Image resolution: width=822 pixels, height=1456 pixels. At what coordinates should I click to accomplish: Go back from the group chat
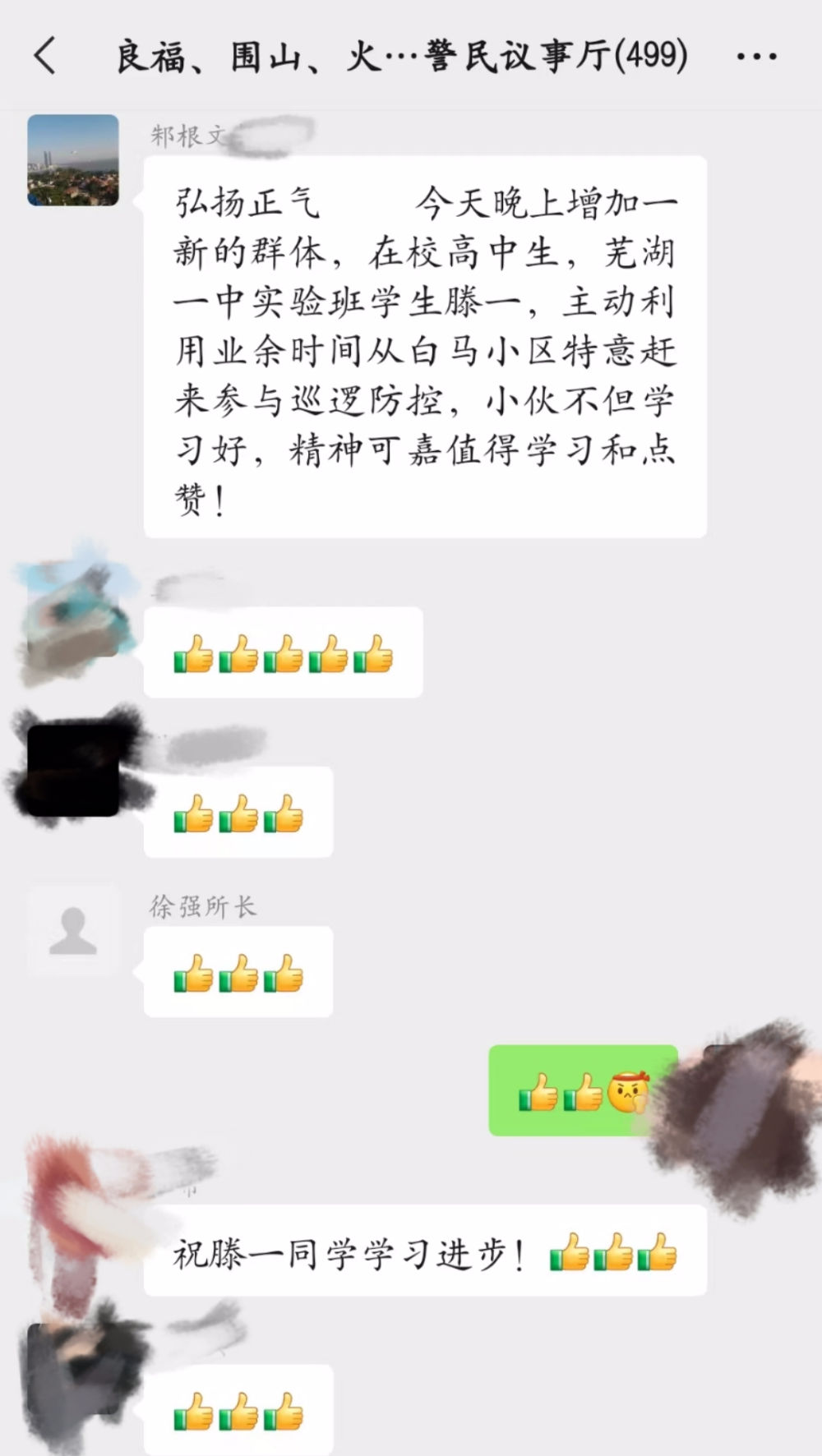(46, 56)
